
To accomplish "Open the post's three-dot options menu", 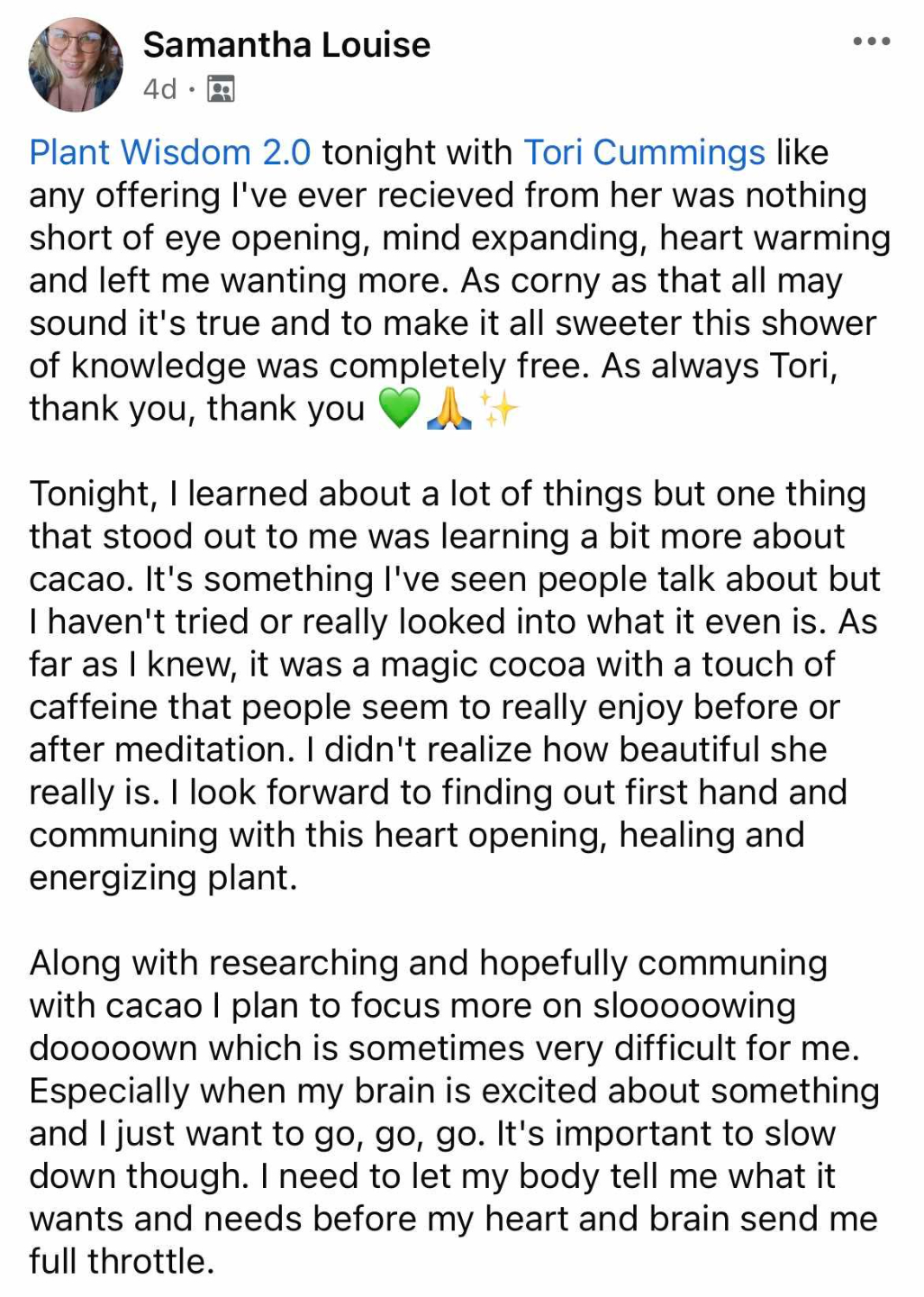I will 871,41.
